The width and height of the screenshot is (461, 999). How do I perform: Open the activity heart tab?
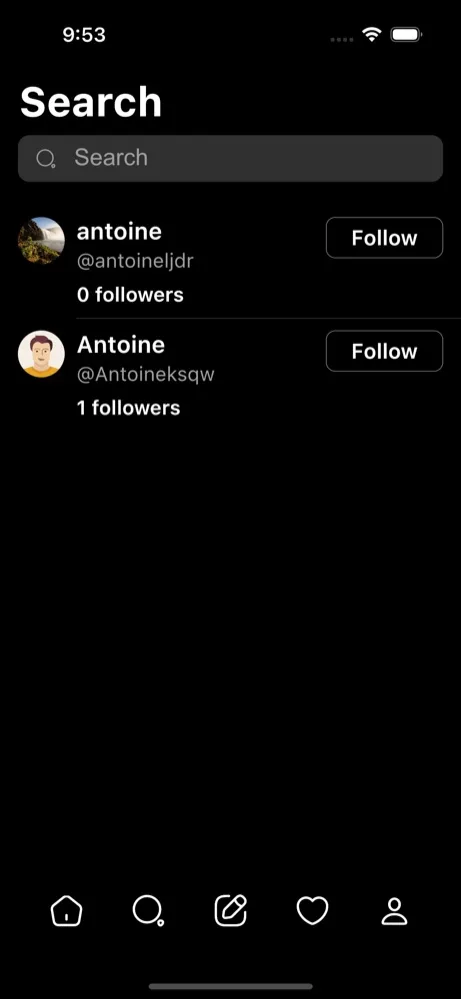pos(313,911)
